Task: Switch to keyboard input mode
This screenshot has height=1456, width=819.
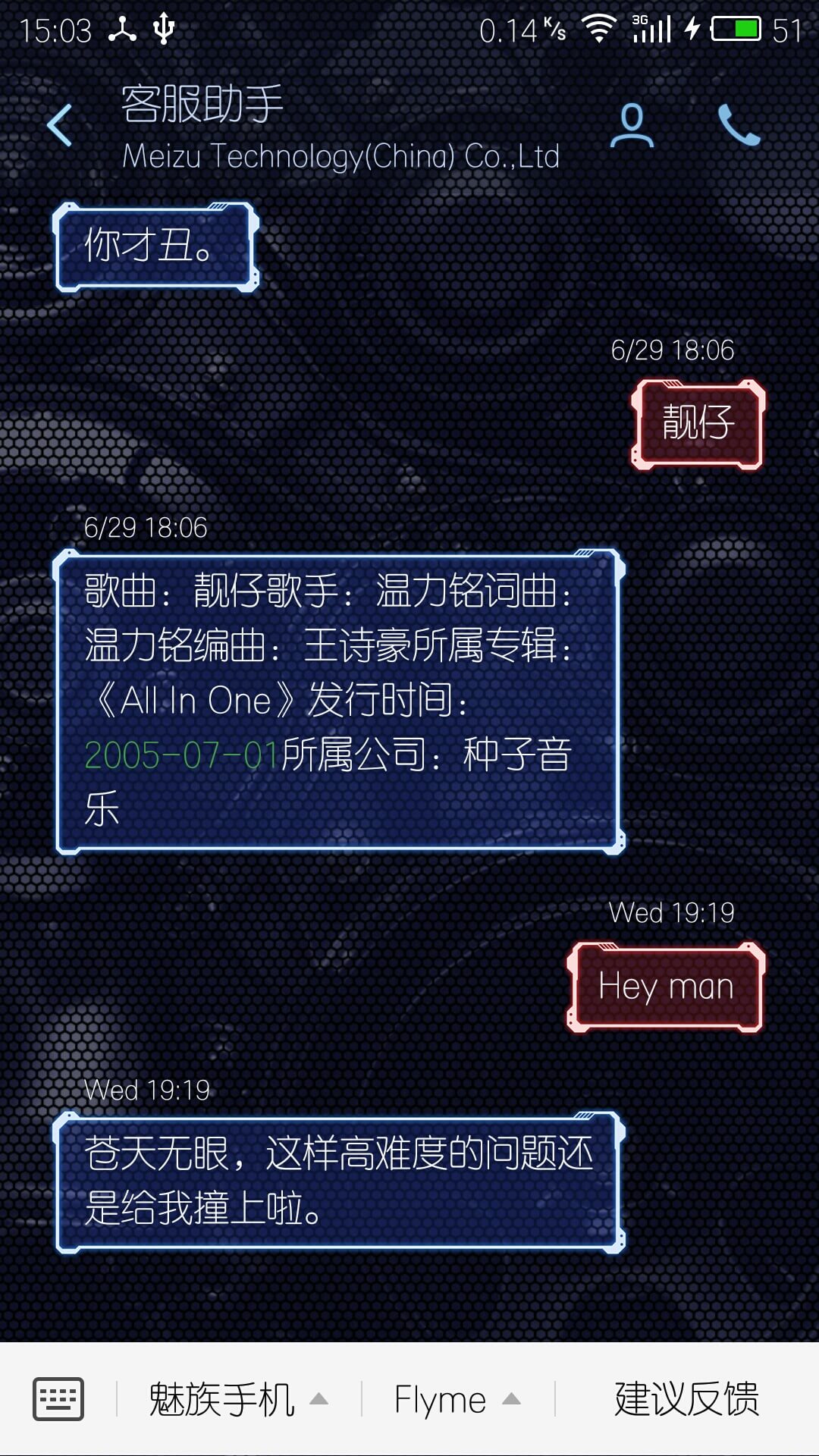Action: [x=58, y=1399]
